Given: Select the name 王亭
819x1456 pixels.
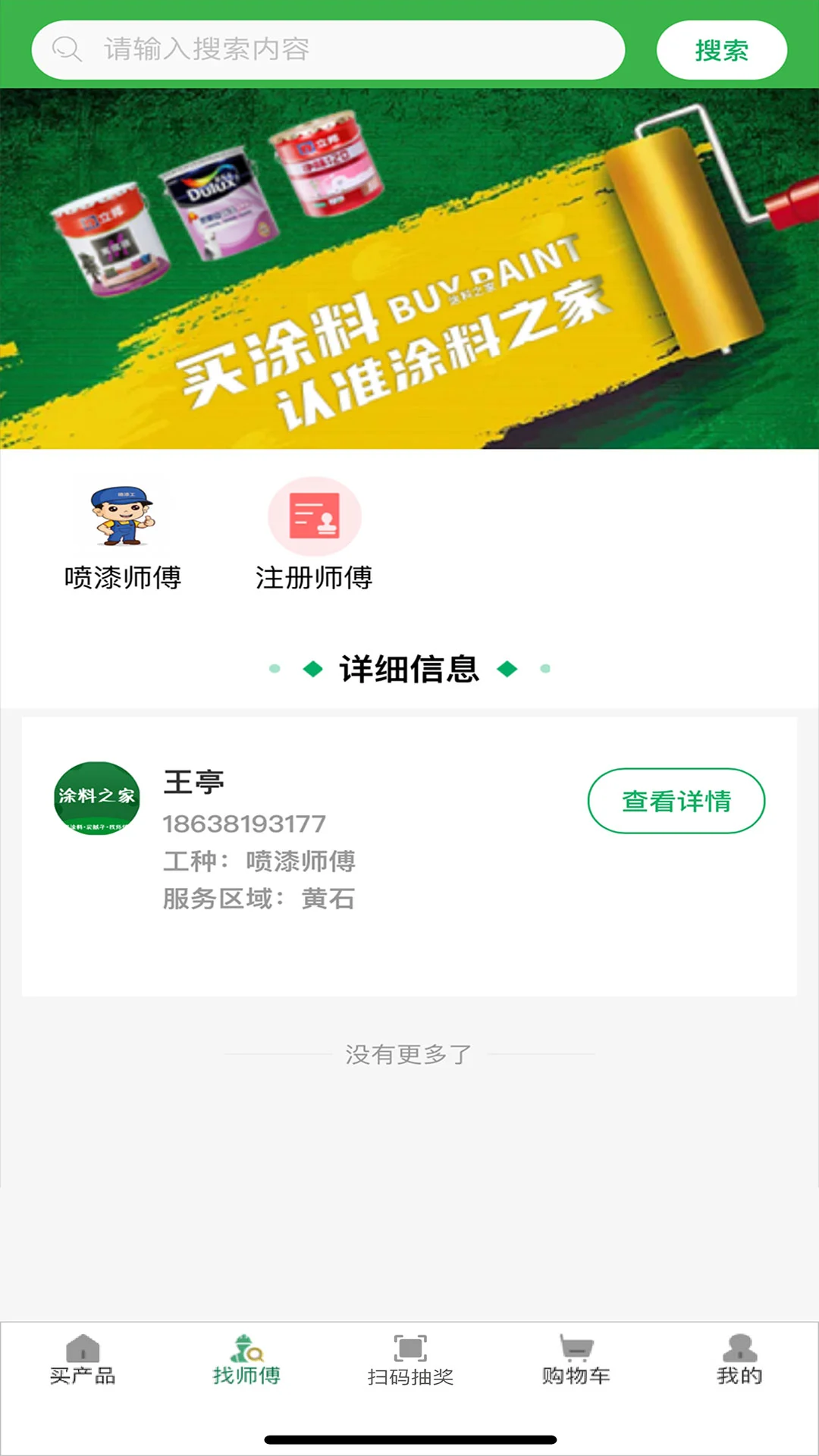Looking at the screenshot, I should coord(191,783).
